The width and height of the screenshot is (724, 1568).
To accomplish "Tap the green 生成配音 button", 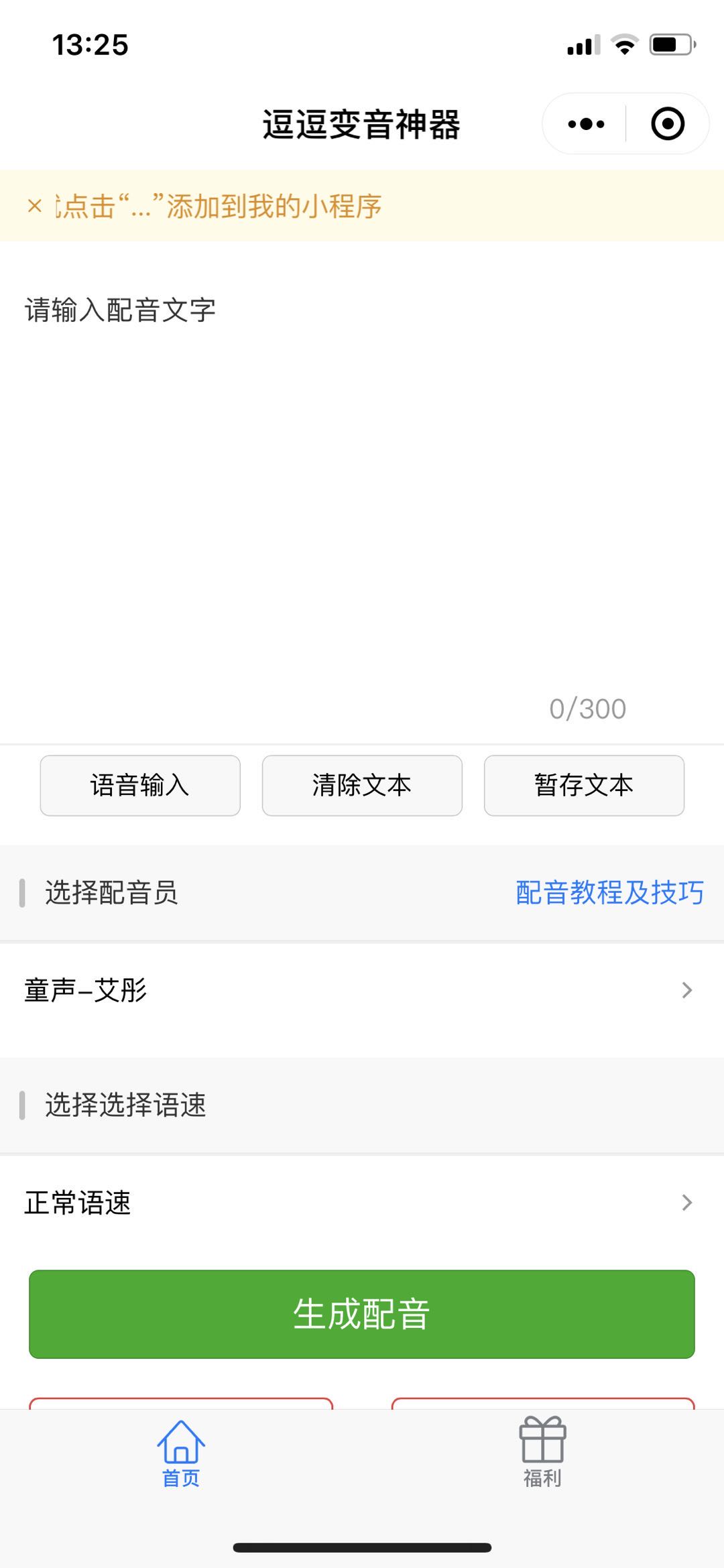I will click(362, 1314).
